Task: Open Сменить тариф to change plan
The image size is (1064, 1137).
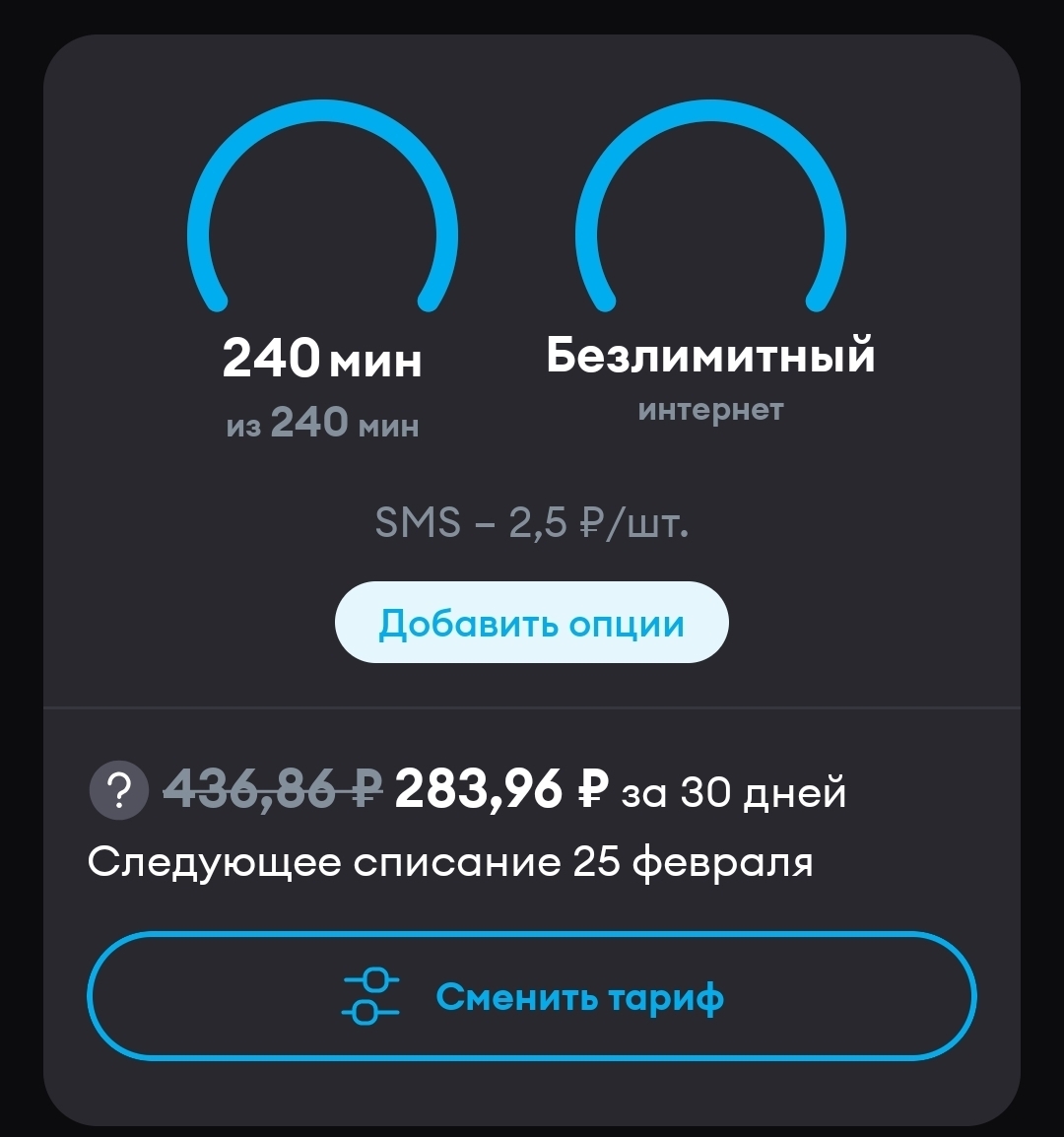Action: pyautogui.click(x=531, y=996)
